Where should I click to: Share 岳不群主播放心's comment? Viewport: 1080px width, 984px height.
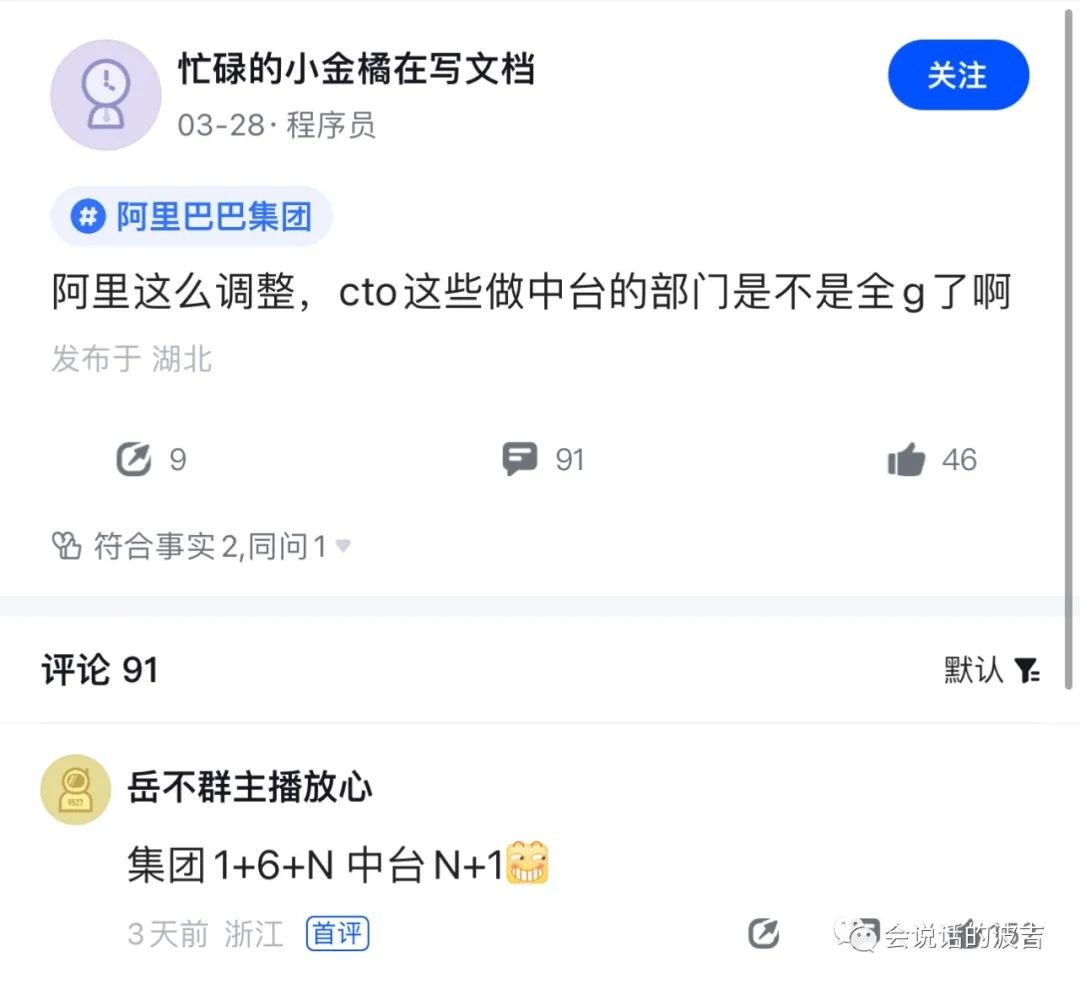point(764,934)
